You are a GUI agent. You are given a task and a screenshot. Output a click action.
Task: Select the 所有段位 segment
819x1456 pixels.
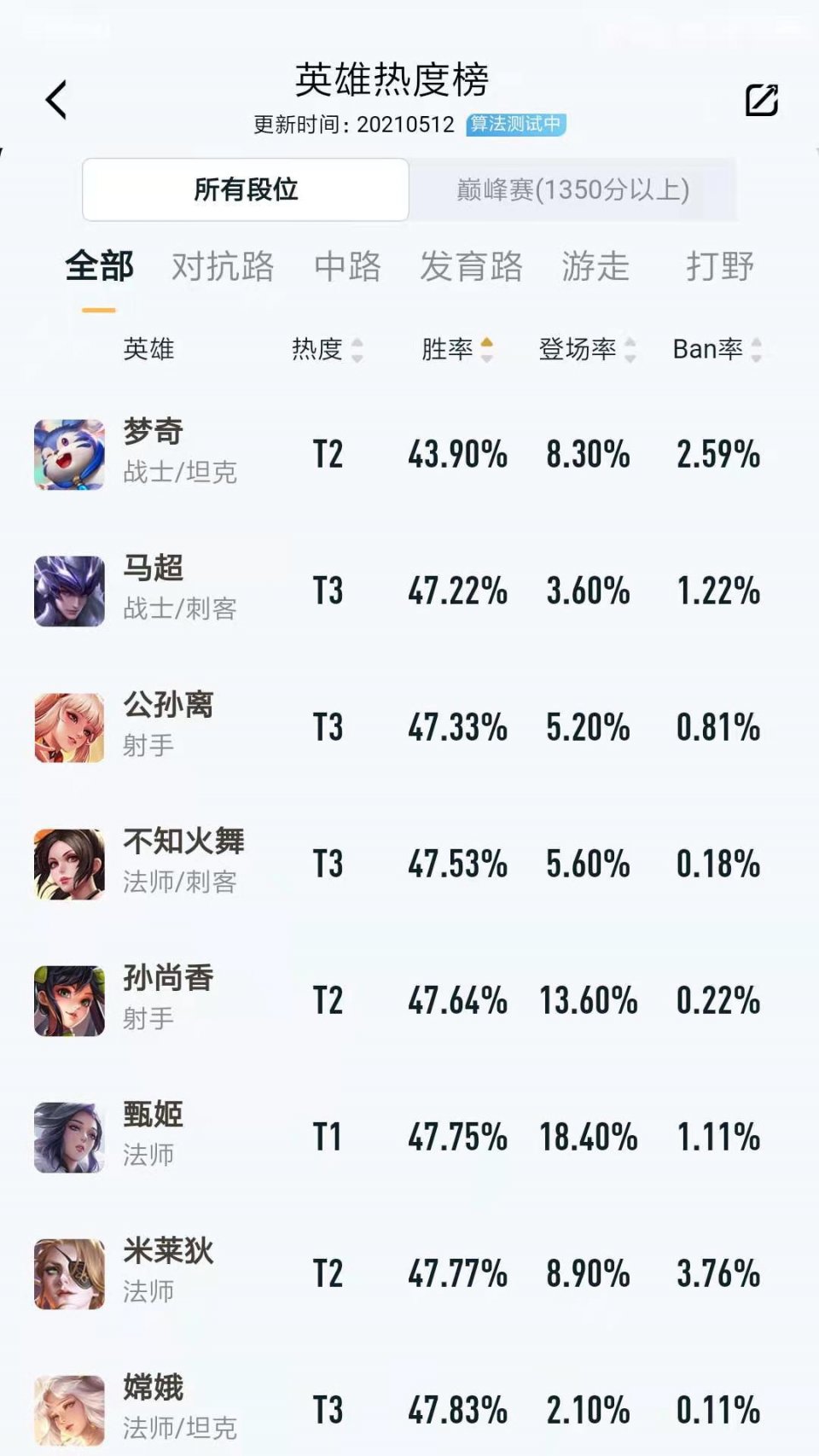[x=246, y=189]
